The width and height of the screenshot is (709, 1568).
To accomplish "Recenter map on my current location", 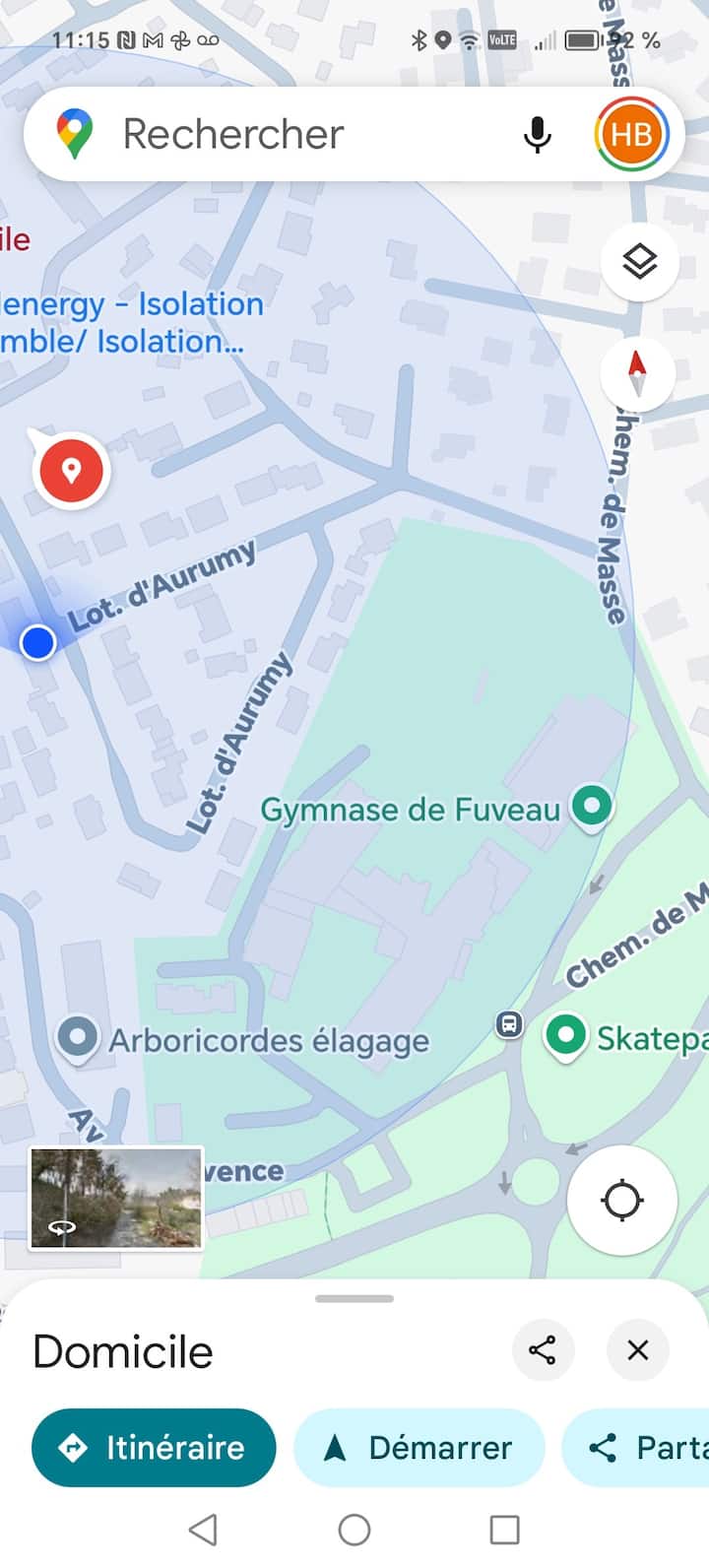I will click(x=621, y=1200).
